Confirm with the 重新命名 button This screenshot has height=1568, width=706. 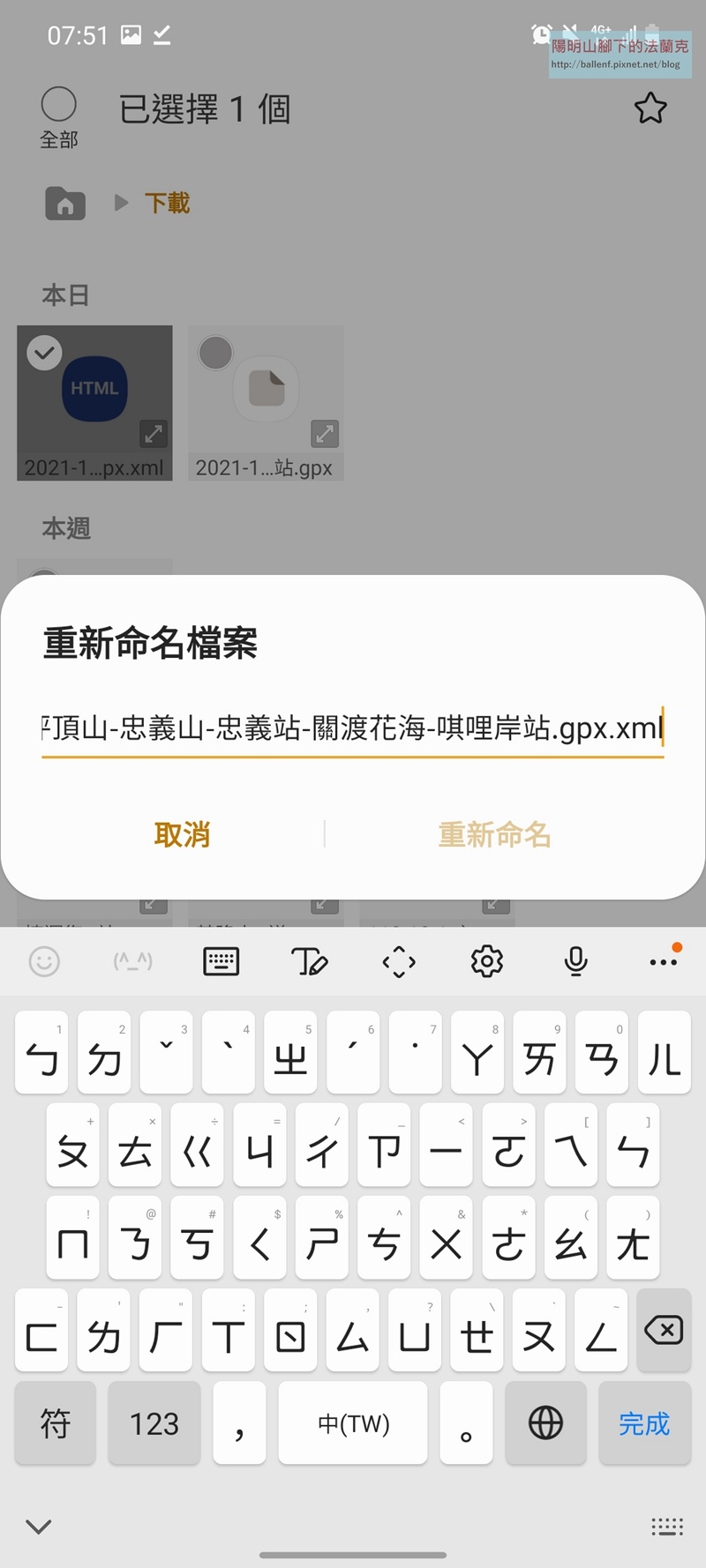pyautogui.click(x=494, y=834)
